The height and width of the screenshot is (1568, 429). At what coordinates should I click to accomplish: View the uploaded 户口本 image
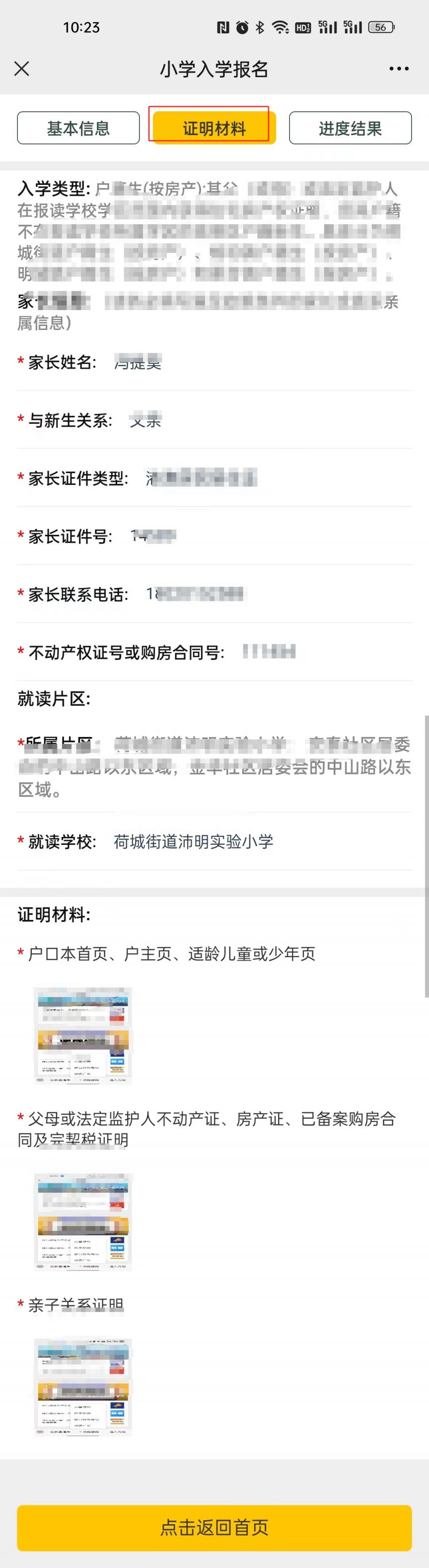pos(83,1036)
